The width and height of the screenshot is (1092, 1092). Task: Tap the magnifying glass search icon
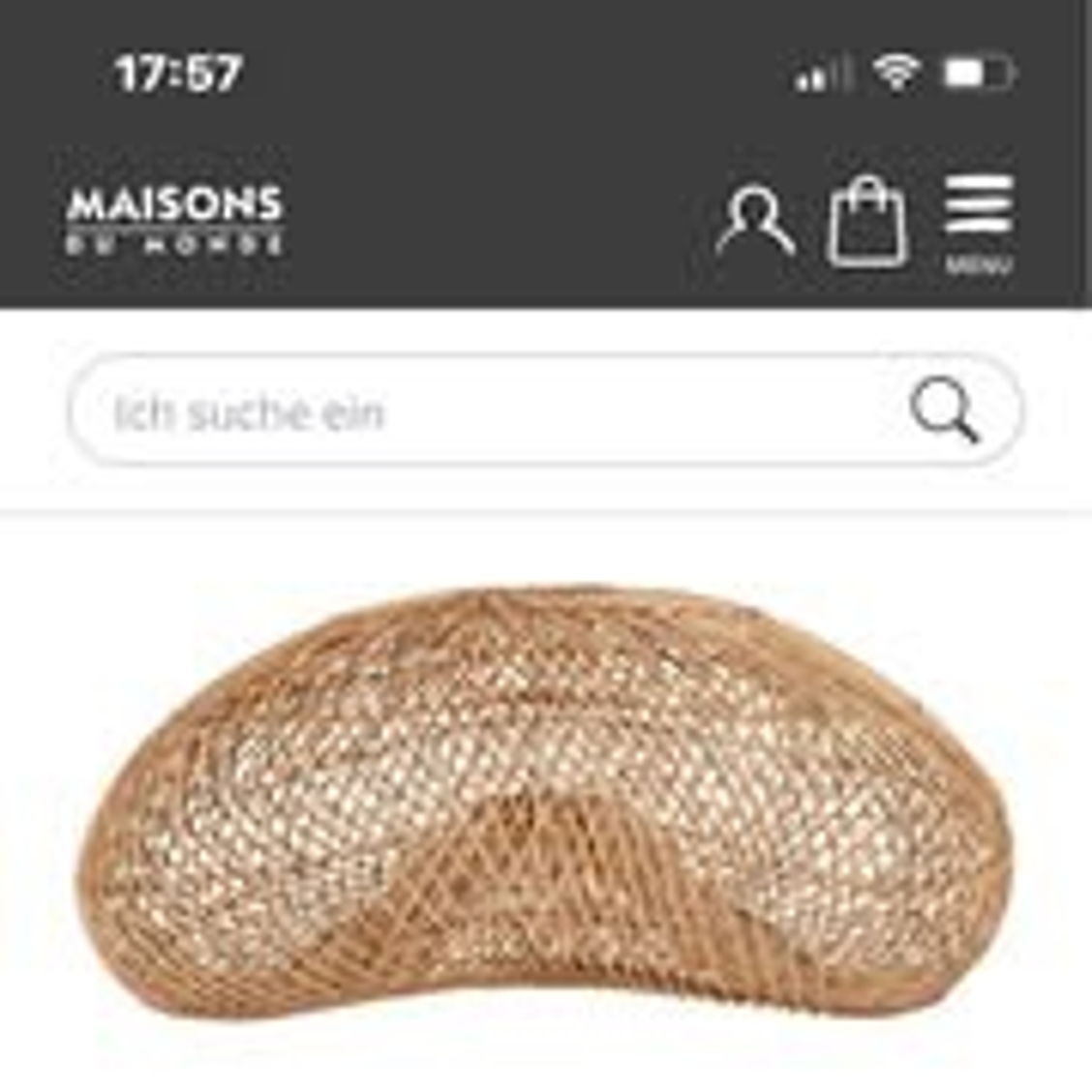pos(944,410)
